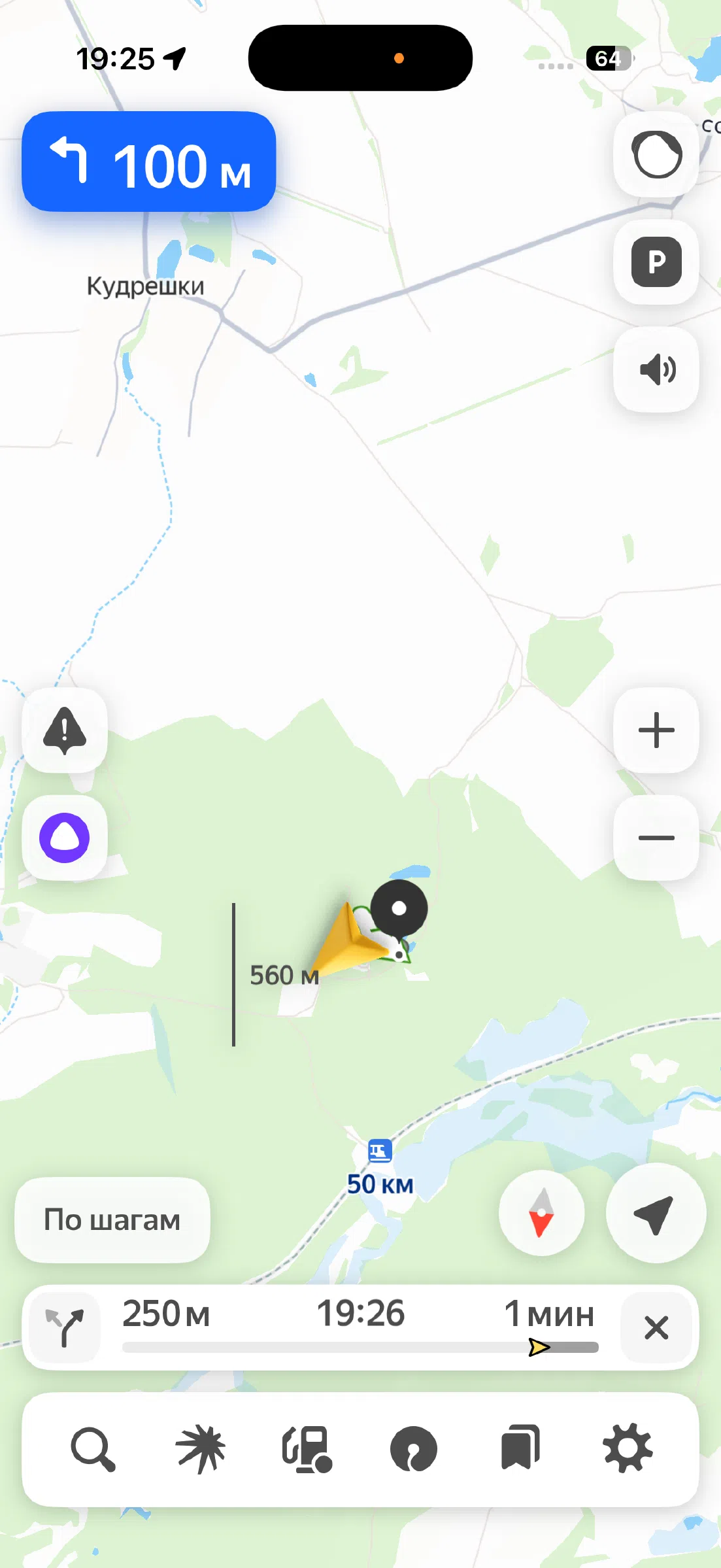Zoom in the map
This screenshot has width=721, height=1568.
tap(656, 730)
